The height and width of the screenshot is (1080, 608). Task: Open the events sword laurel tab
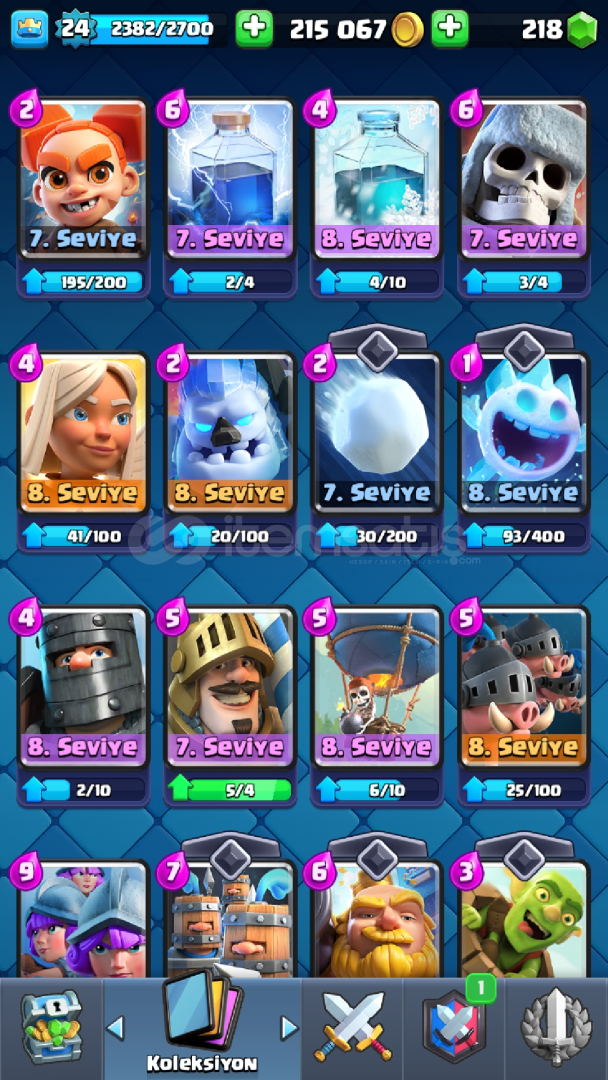point(556,1028)
